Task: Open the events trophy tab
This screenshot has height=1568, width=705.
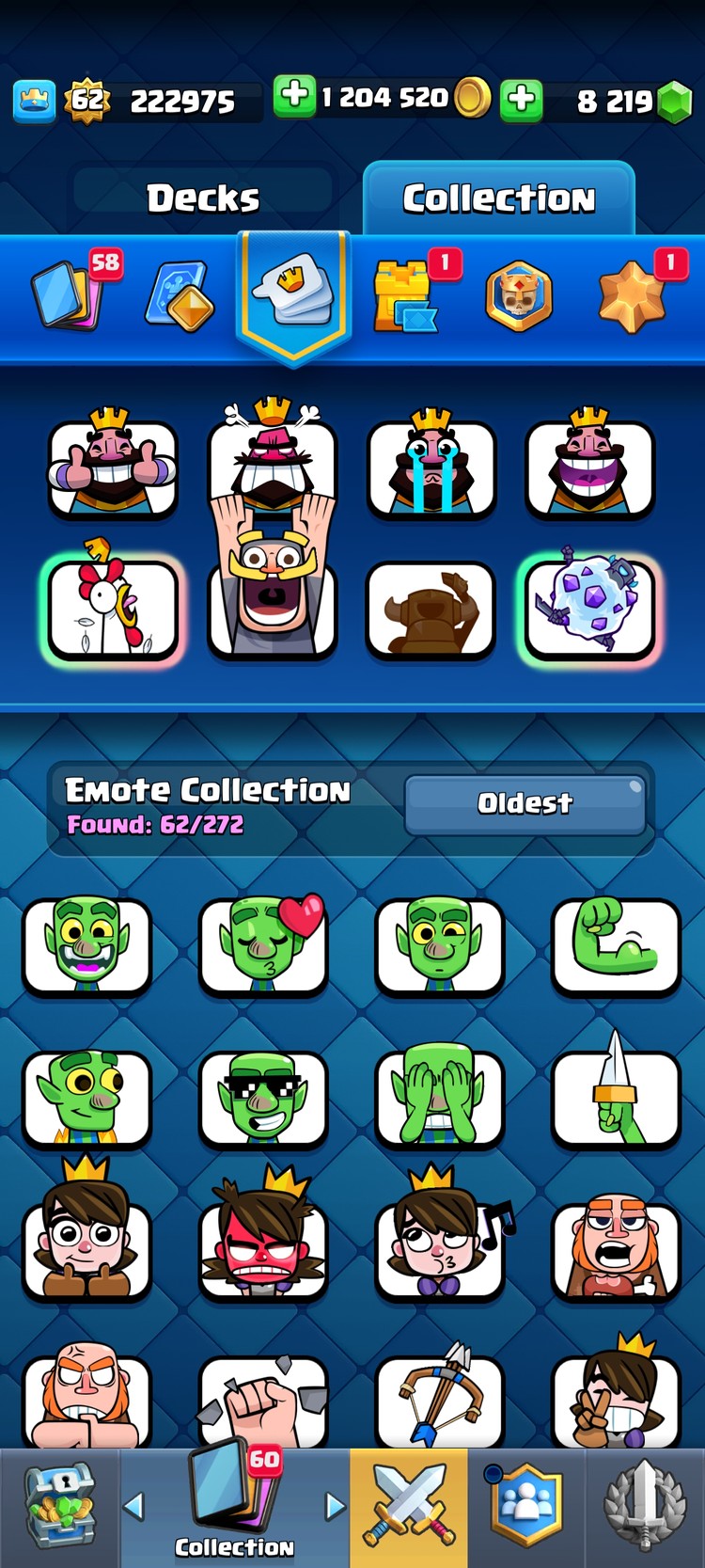Action: 645,1507
